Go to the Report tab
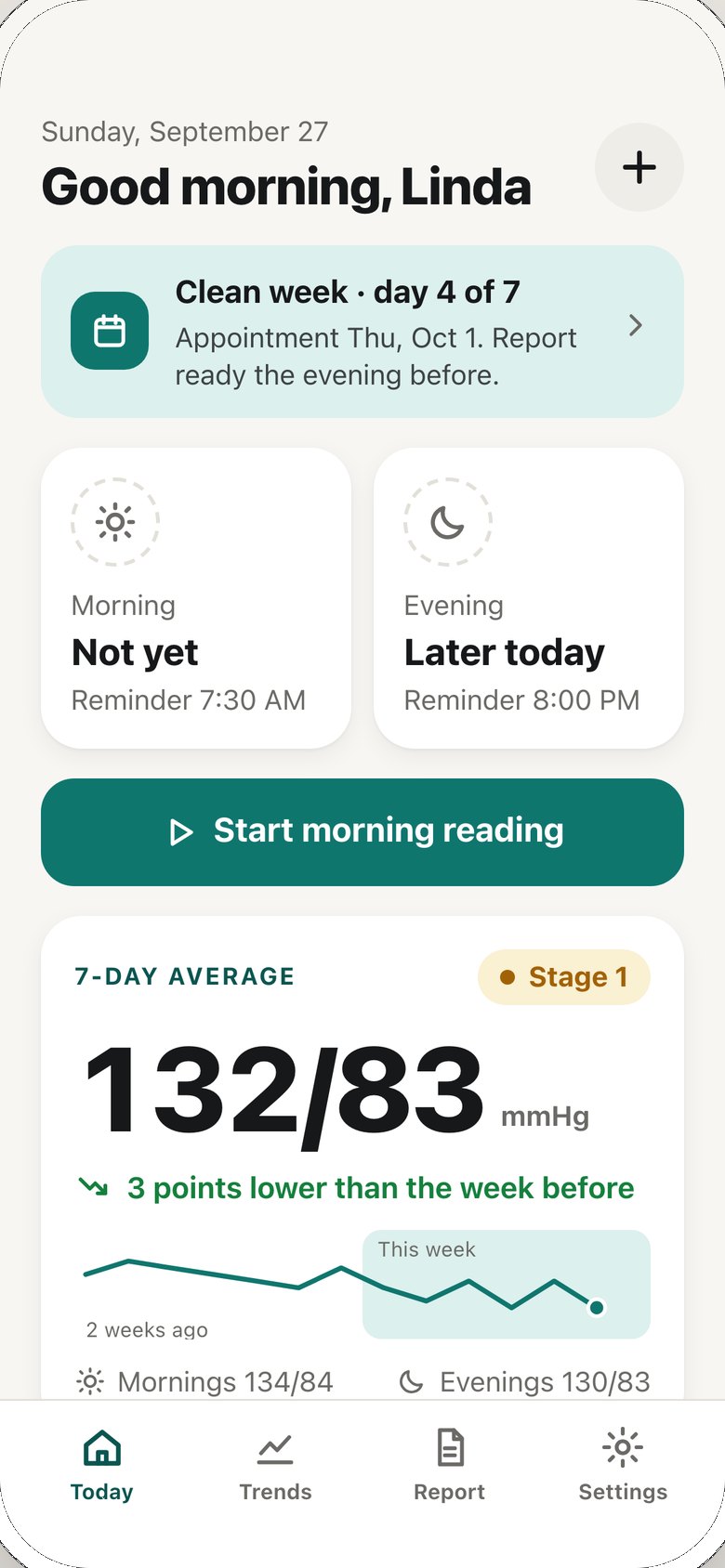725x1568 pixels. (450, 1467)
